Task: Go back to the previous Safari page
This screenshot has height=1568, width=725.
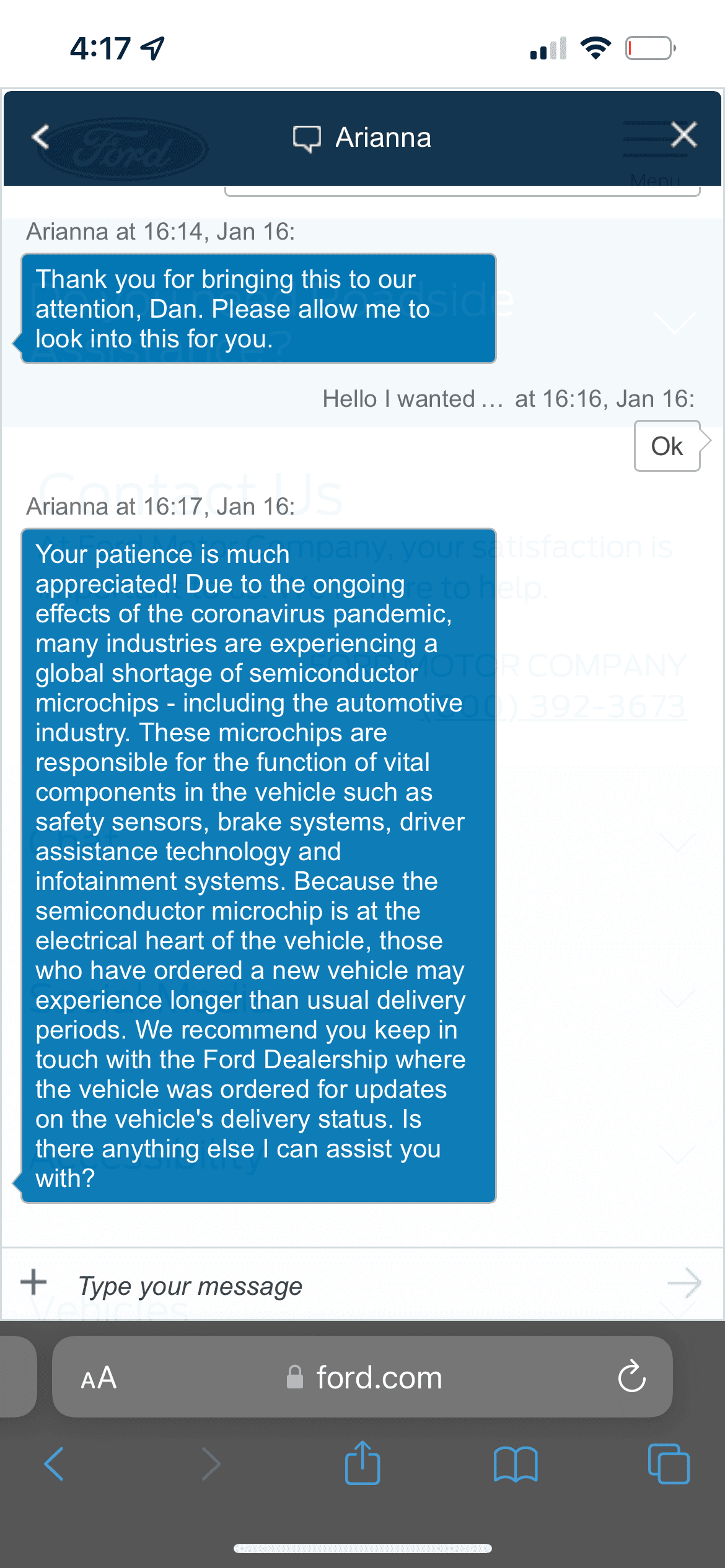Action: (54, 1464)
